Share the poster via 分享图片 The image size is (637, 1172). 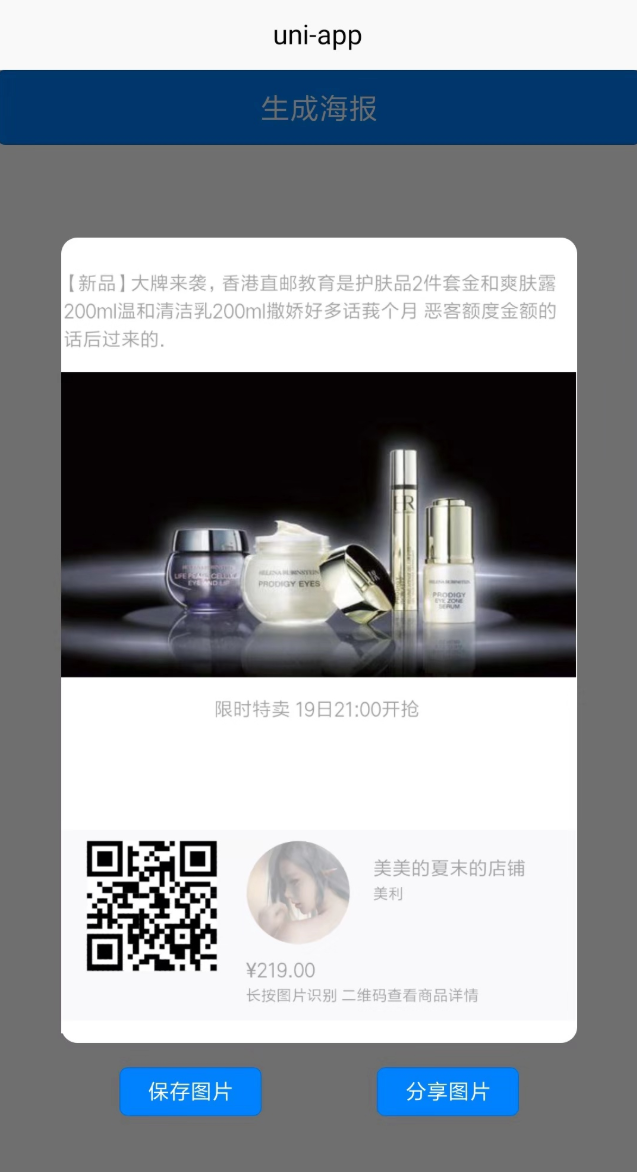pyautogui.click(x=447, y=1091)
